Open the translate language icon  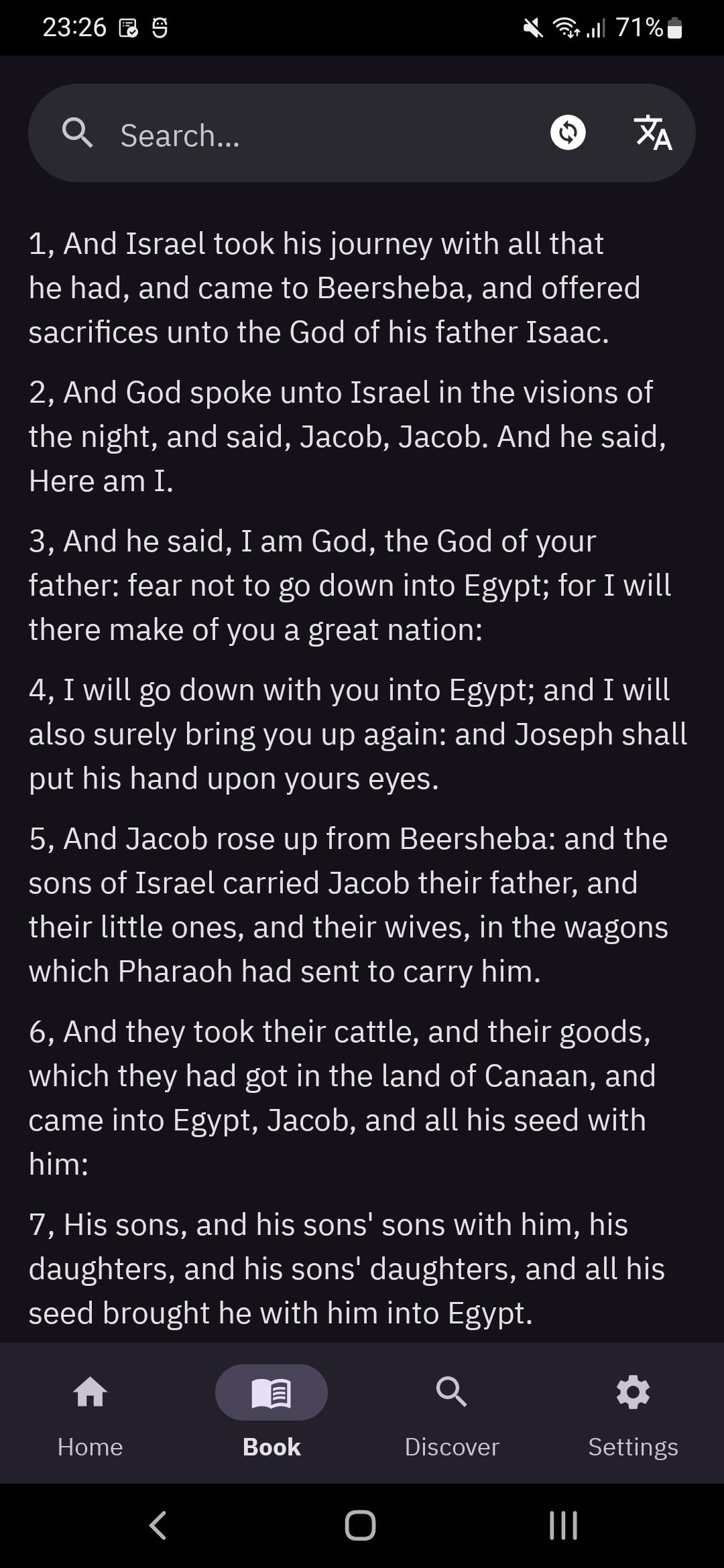(x=652, y=133)
